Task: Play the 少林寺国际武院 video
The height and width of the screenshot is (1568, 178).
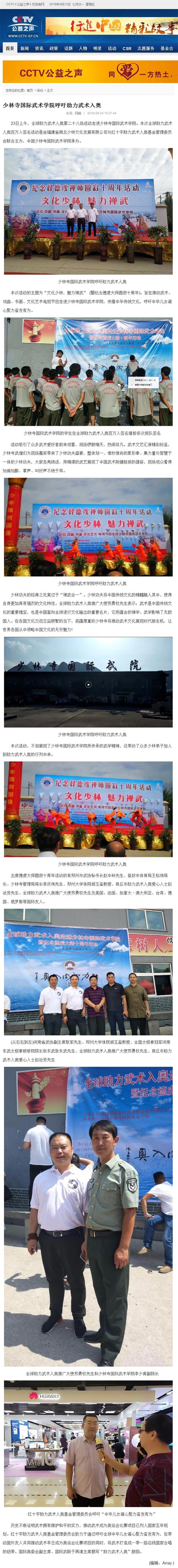Action: pos(88,684)
